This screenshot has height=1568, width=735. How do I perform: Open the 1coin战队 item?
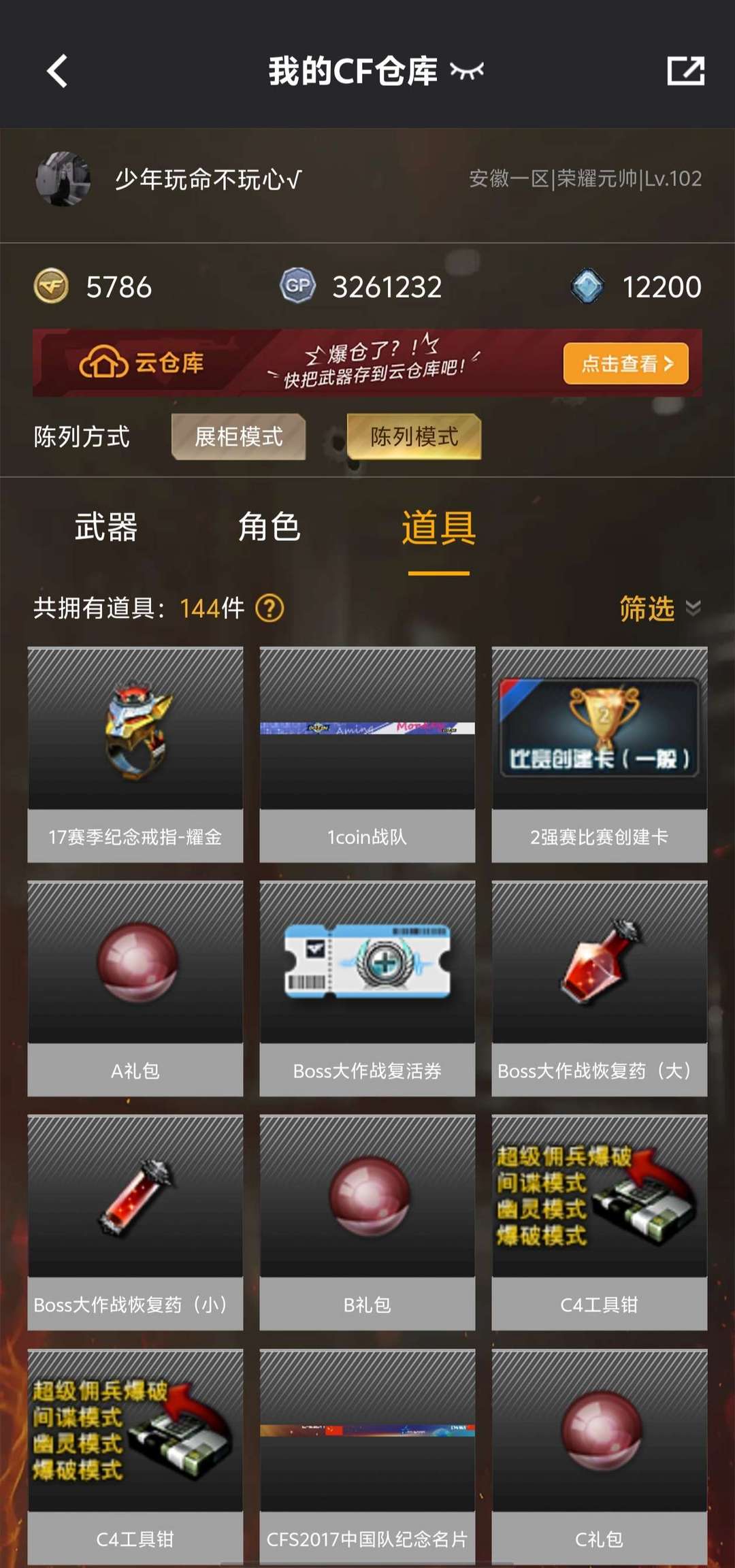tap(367, 755)
